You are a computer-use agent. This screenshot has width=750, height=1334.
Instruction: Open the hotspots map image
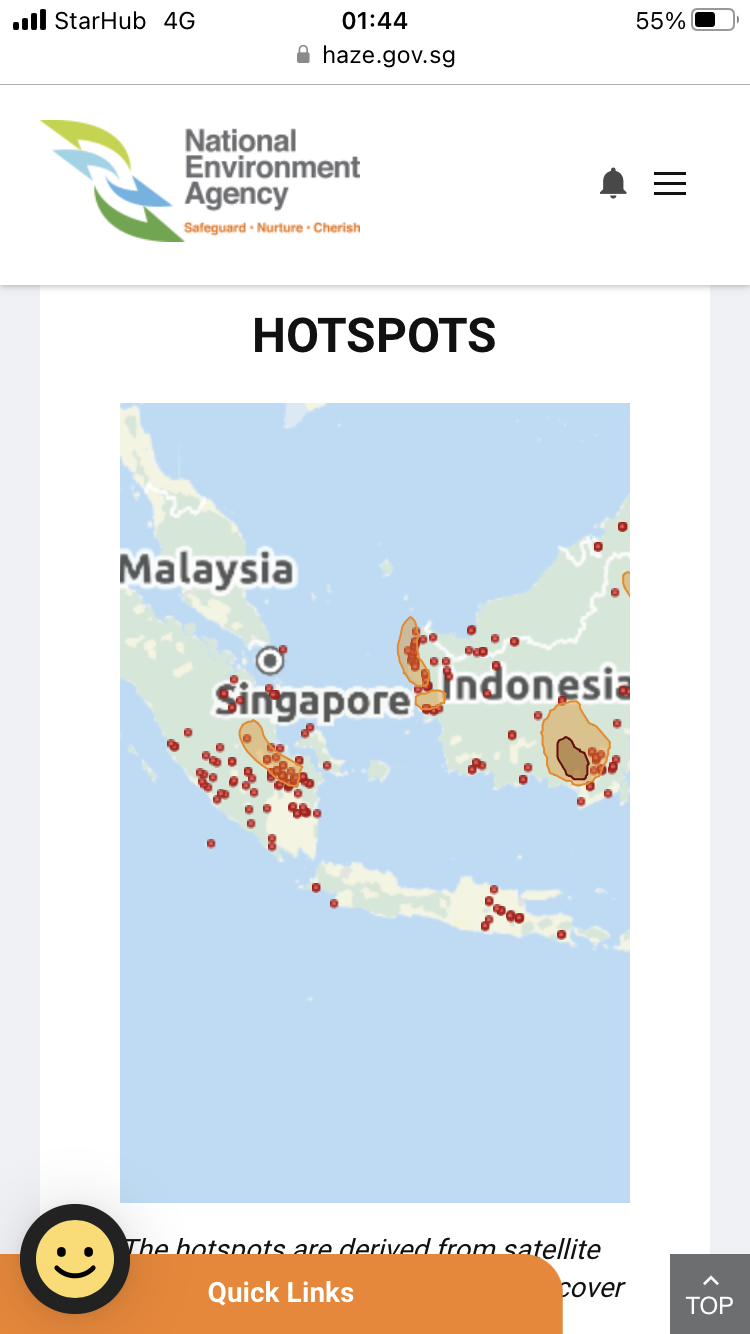point(375,802)
